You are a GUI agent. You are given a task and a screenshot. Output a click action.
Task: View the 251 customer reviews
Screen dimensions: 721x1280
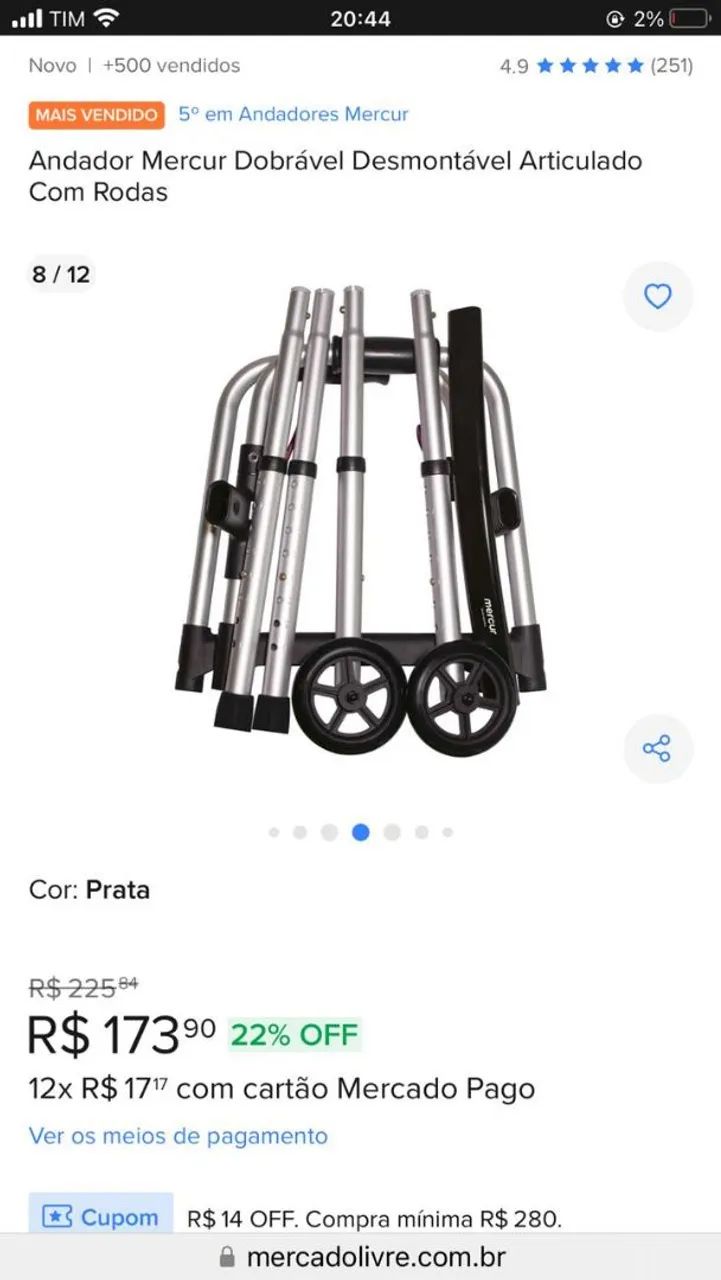coord(596,66)
